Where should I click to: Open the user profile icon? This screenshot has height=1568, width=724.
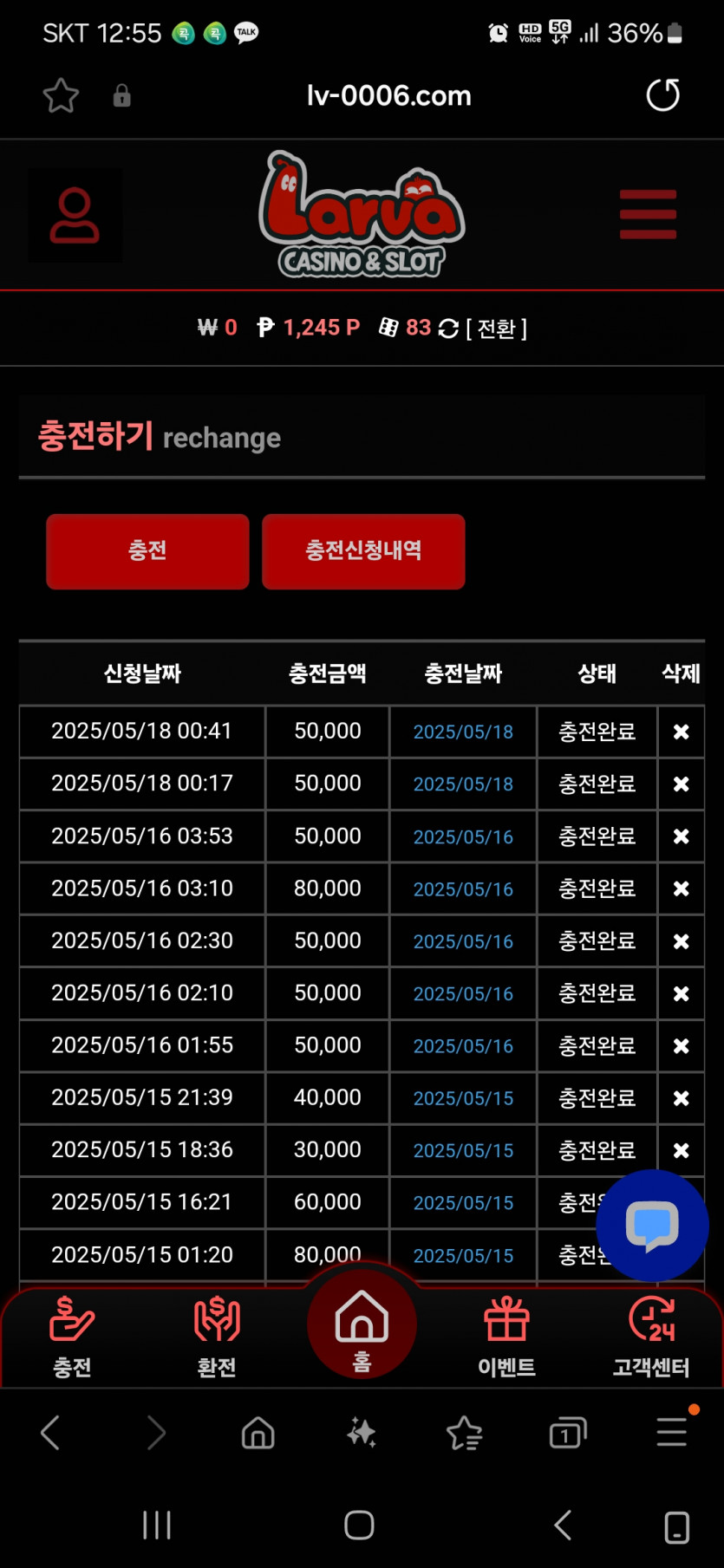(75, 215)
